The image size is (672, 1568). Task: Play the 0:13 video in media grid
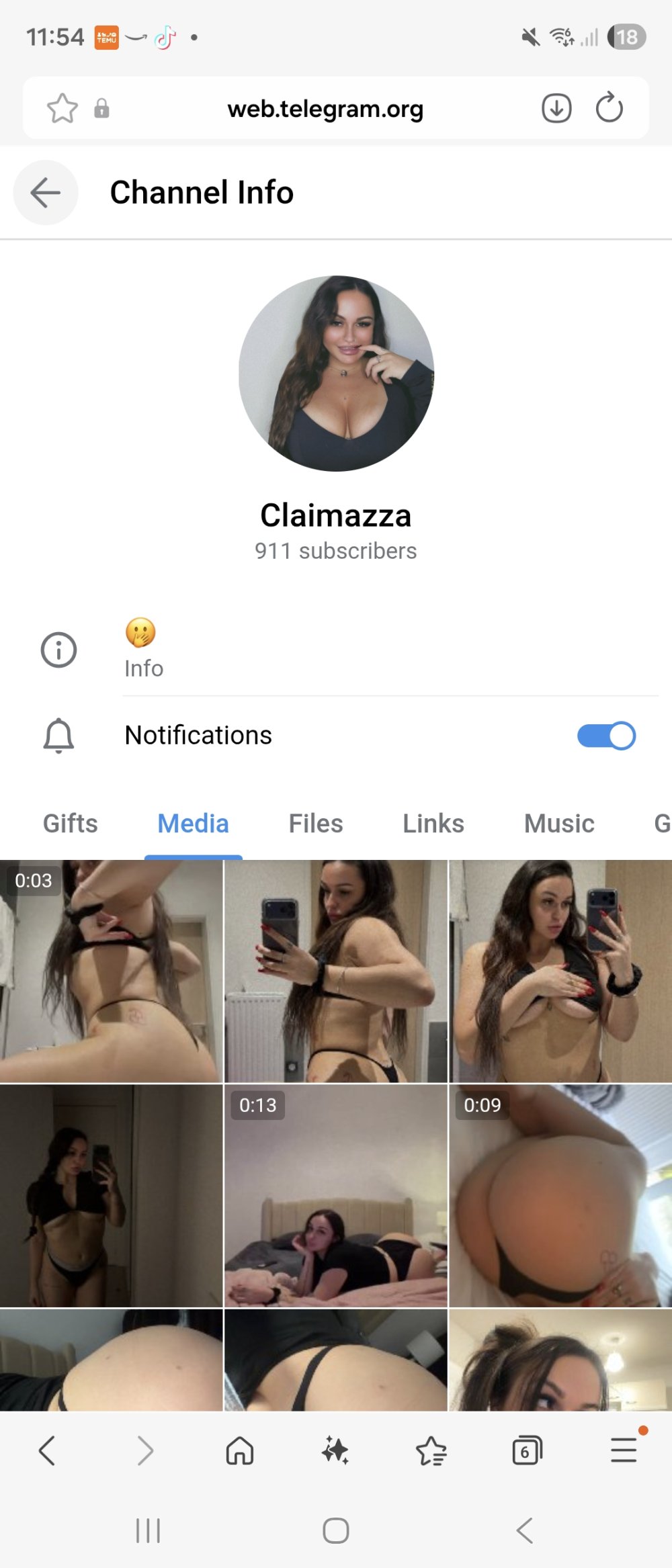point(335,1196)
